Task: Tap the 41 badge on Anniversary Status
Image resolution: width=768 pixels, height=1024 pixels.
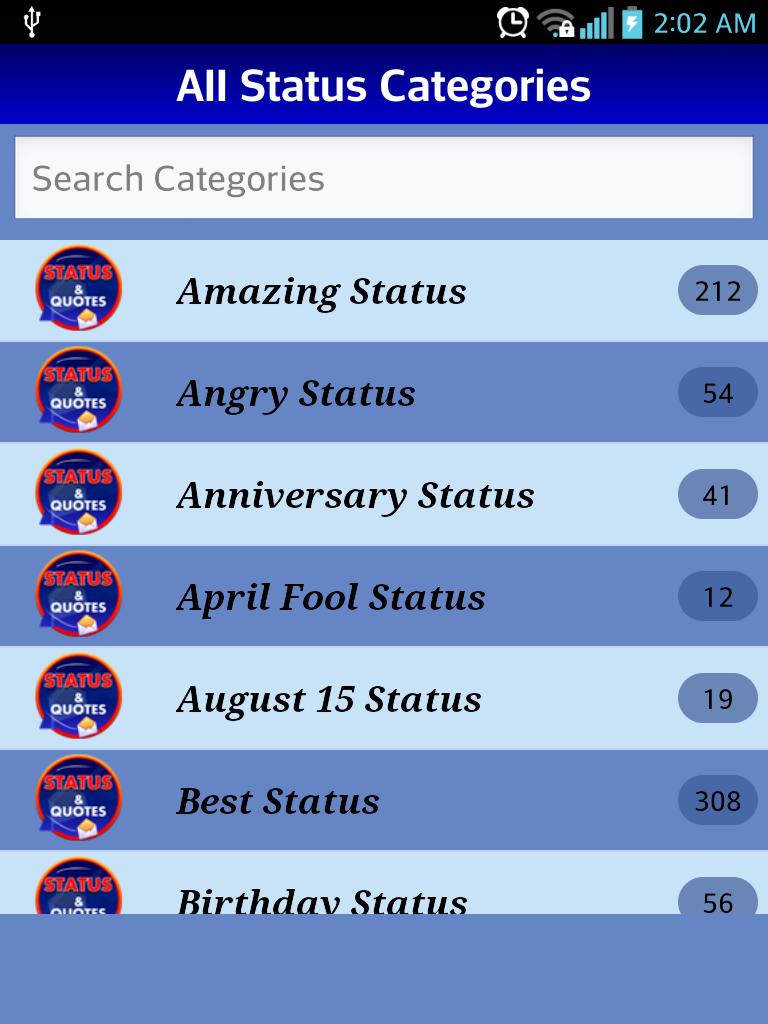Action: (717, 494)
